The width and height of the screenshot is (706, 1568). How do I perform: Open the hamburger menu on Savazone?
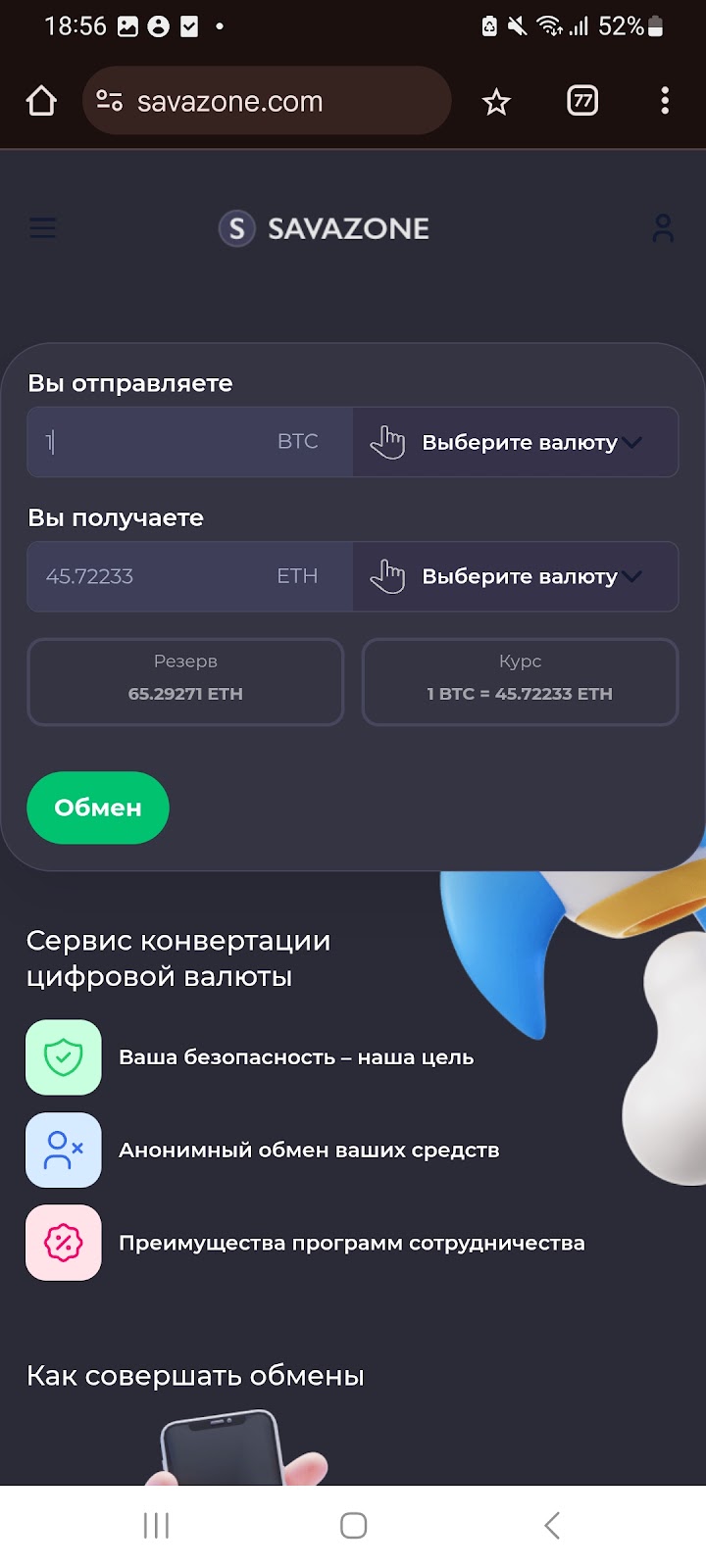click(x=42, y=228)
